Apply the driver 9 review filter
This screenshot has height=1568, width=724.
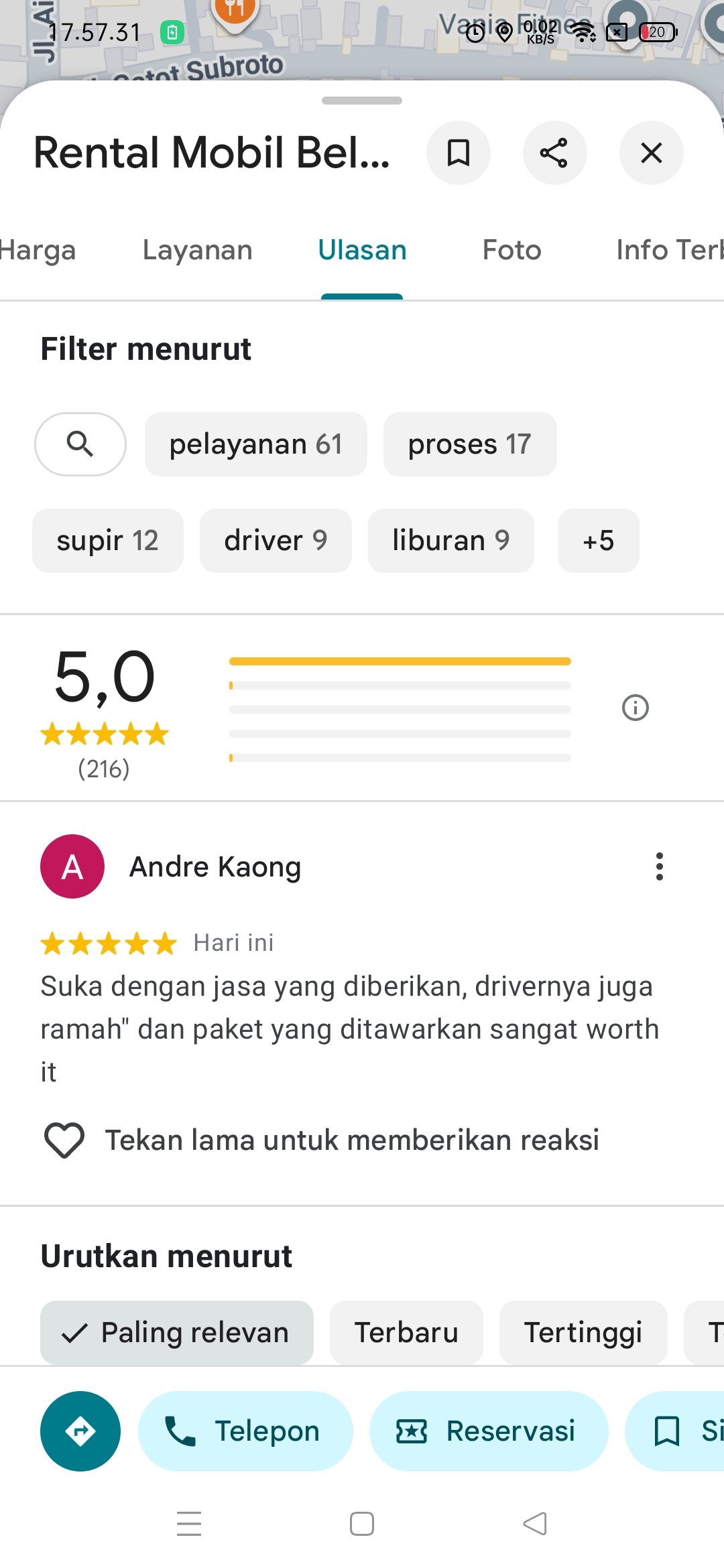(x=276, y=541)
